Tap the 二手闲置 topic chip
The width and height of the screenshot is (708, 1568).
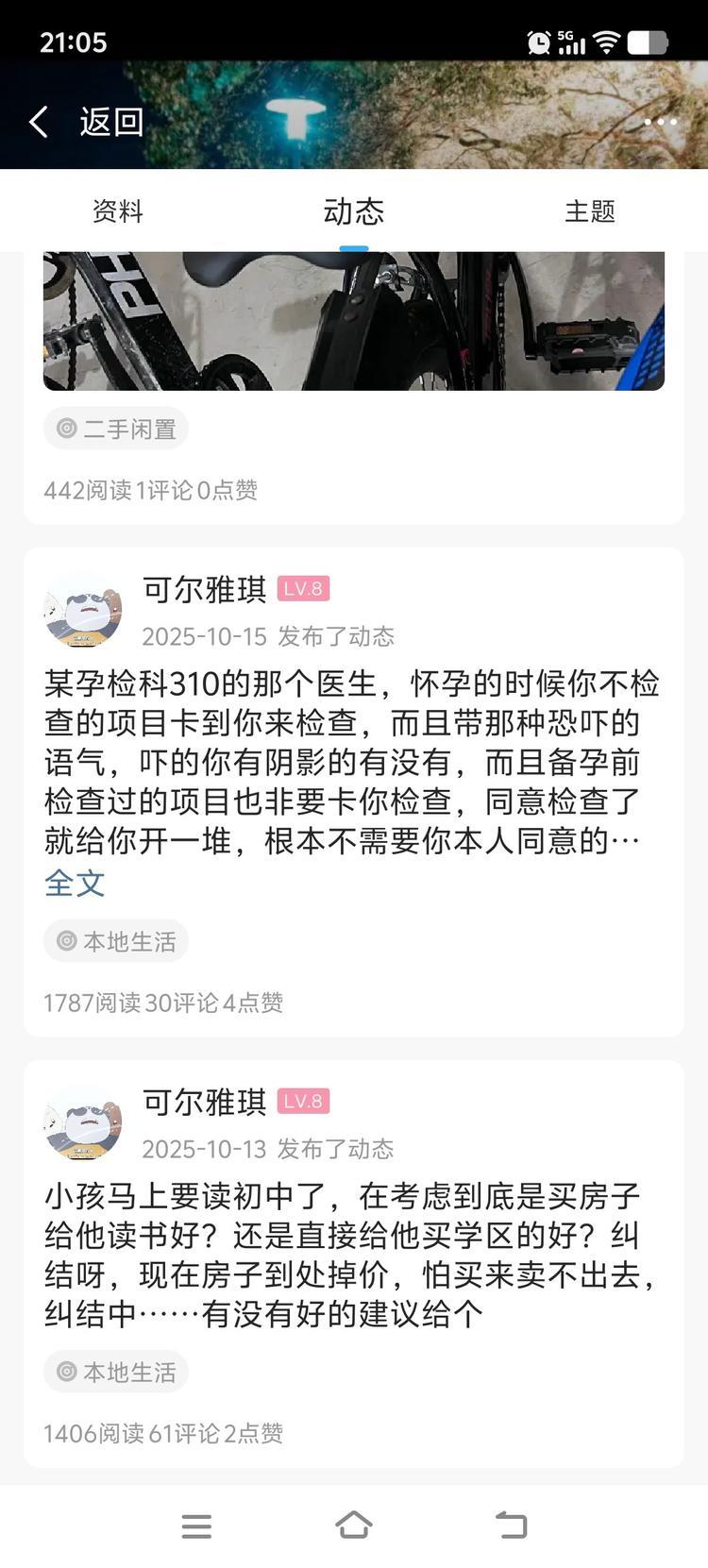coord(116,430)
